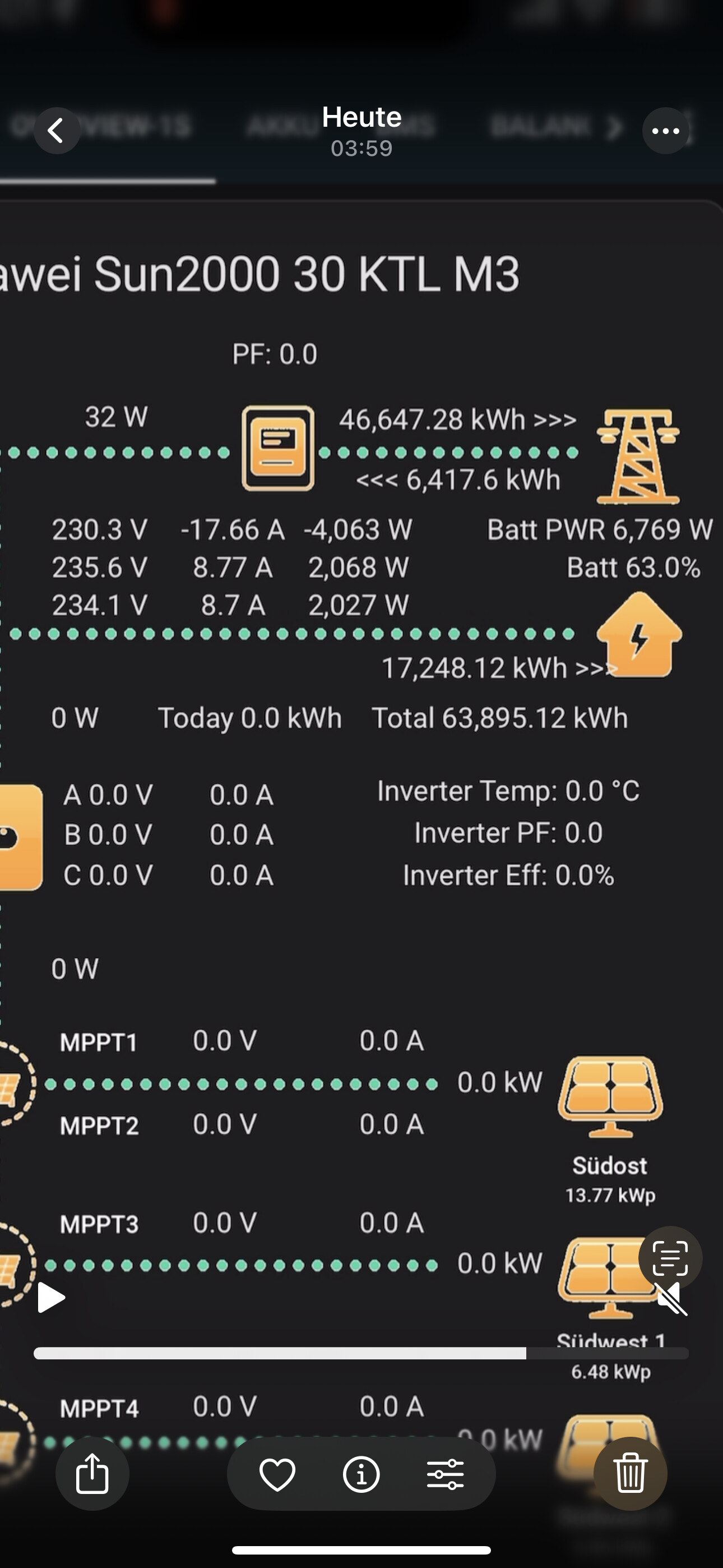Play the video
723x1568 pixels.
51,1298
